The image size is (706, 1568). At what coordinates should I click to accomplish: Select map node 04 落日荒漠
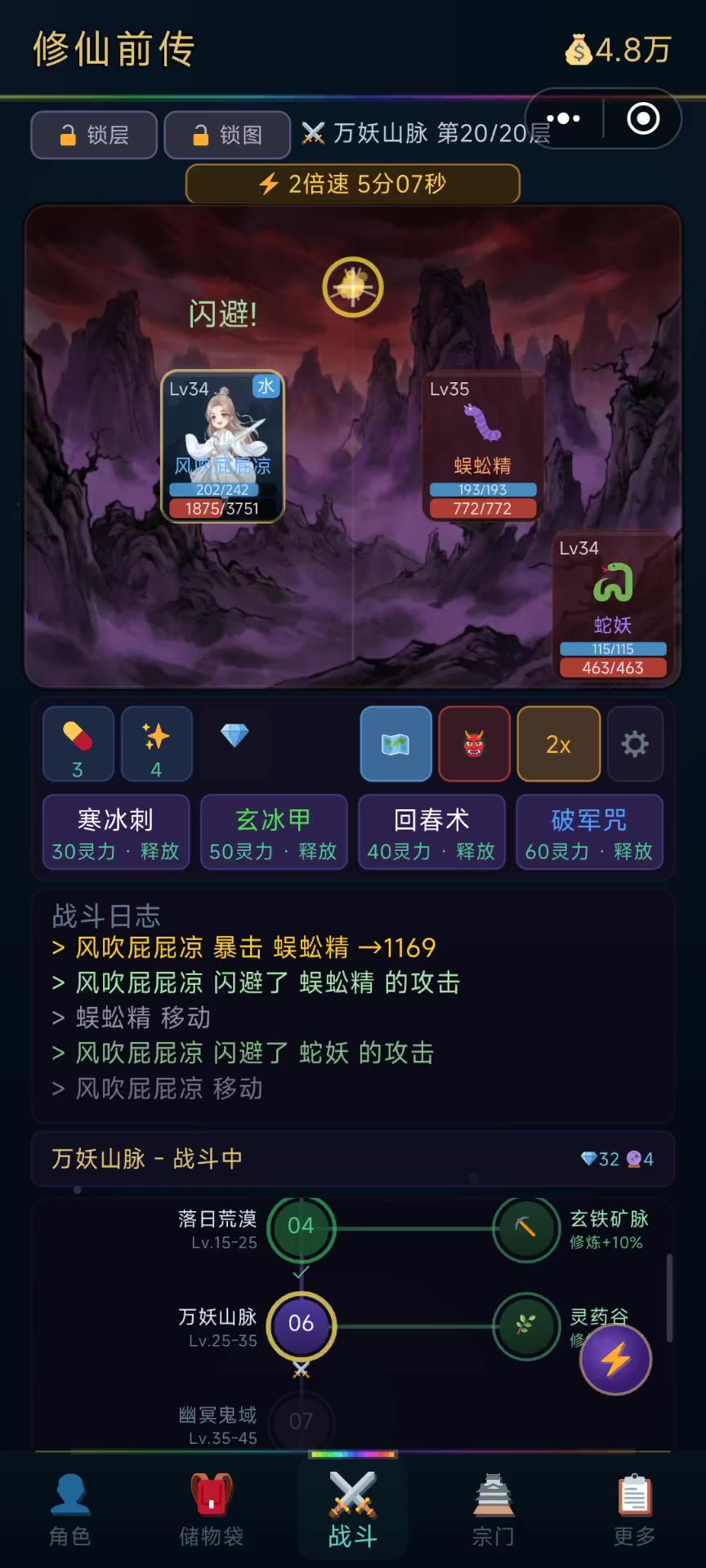[x=301, y=1227]
